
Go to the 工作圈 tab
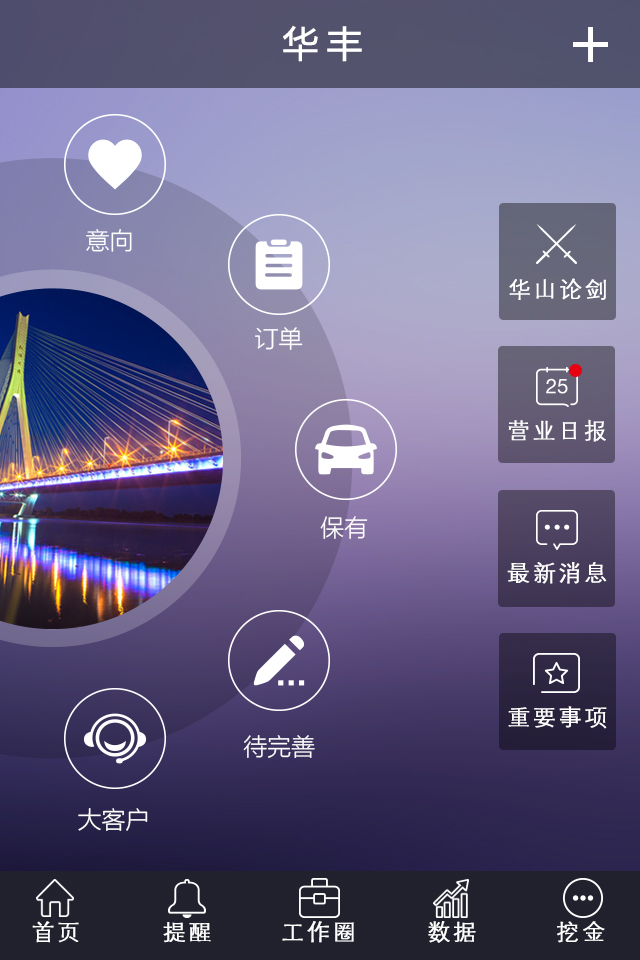click(319, 912)
